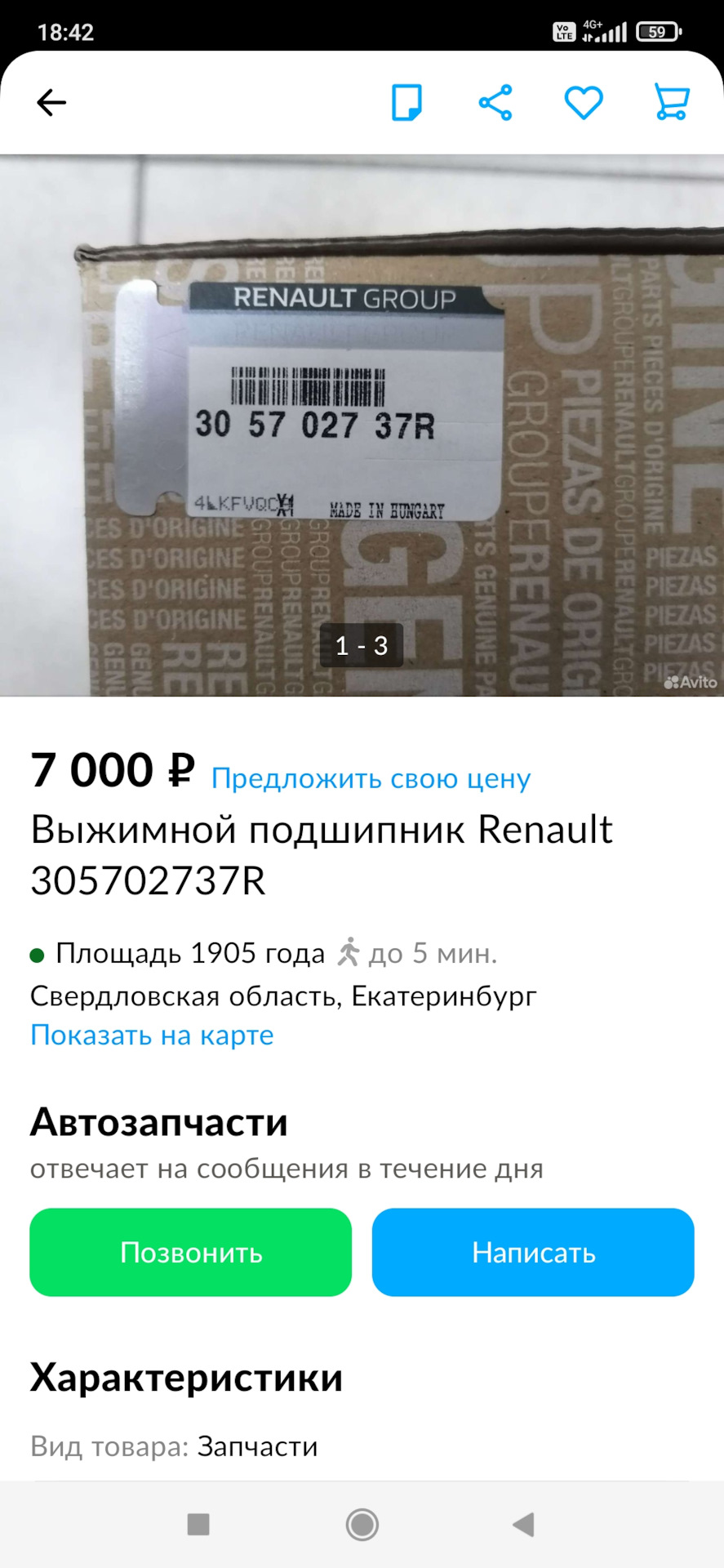Screen dimensions: 724x1568
Task: Click the green dot next to Площадь 1905 года
Action: coord(36,953)
